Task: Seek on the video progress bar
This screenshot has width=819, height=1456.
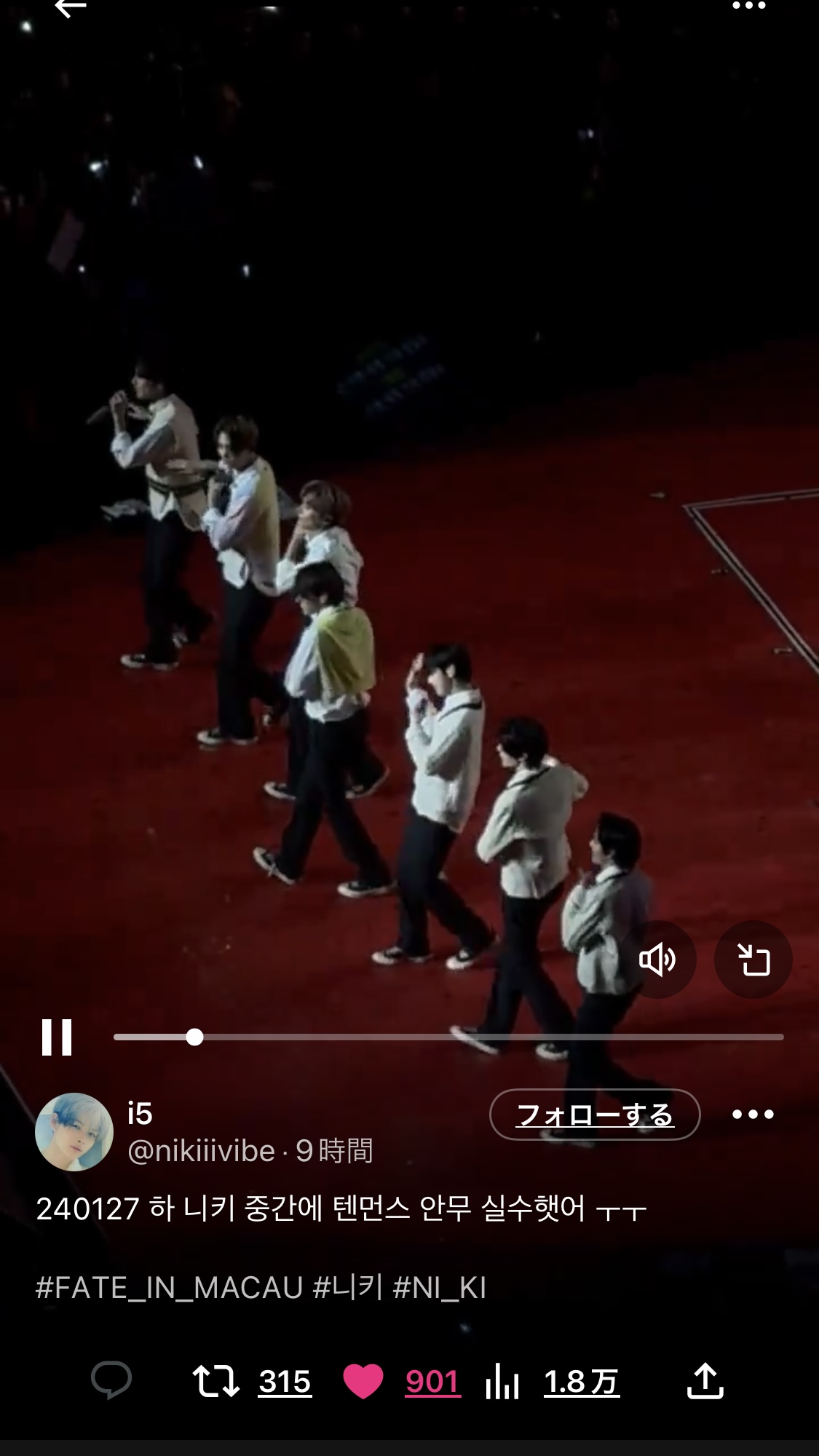Action: pos(448,1037)
